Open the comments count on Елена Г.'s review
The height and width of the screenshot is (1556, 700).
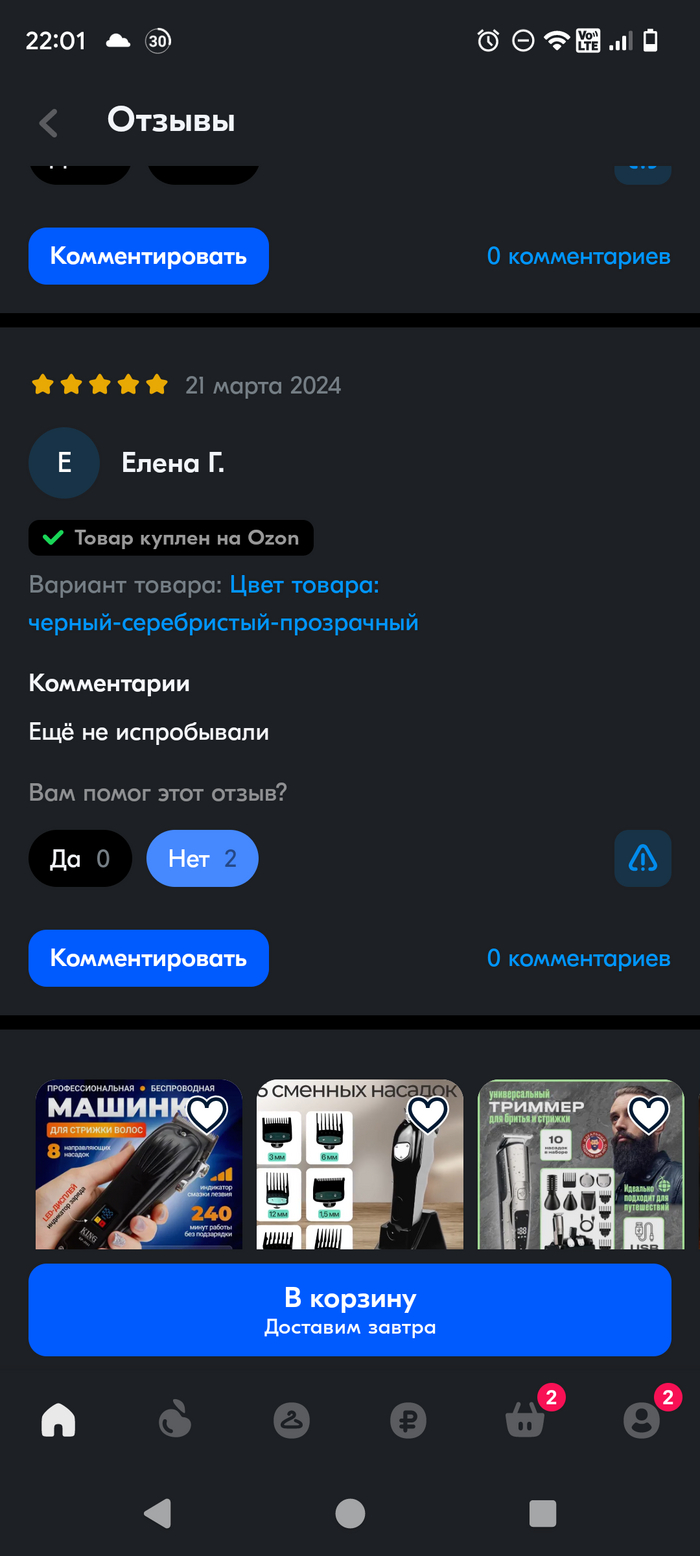coord(578,958)
